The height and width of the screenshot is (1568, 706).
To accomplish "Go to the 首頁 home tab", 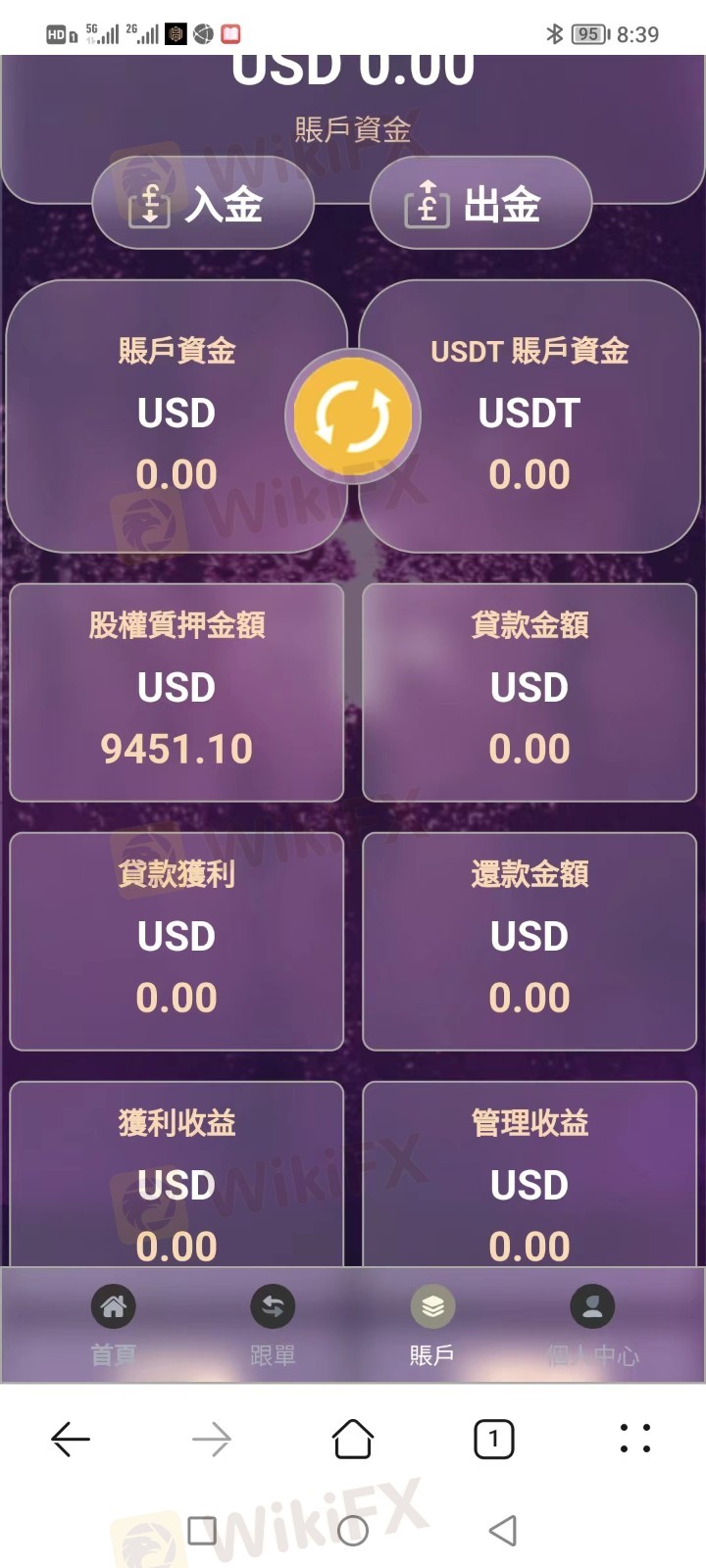I will pyautogui.click(x=114, y=1324).
